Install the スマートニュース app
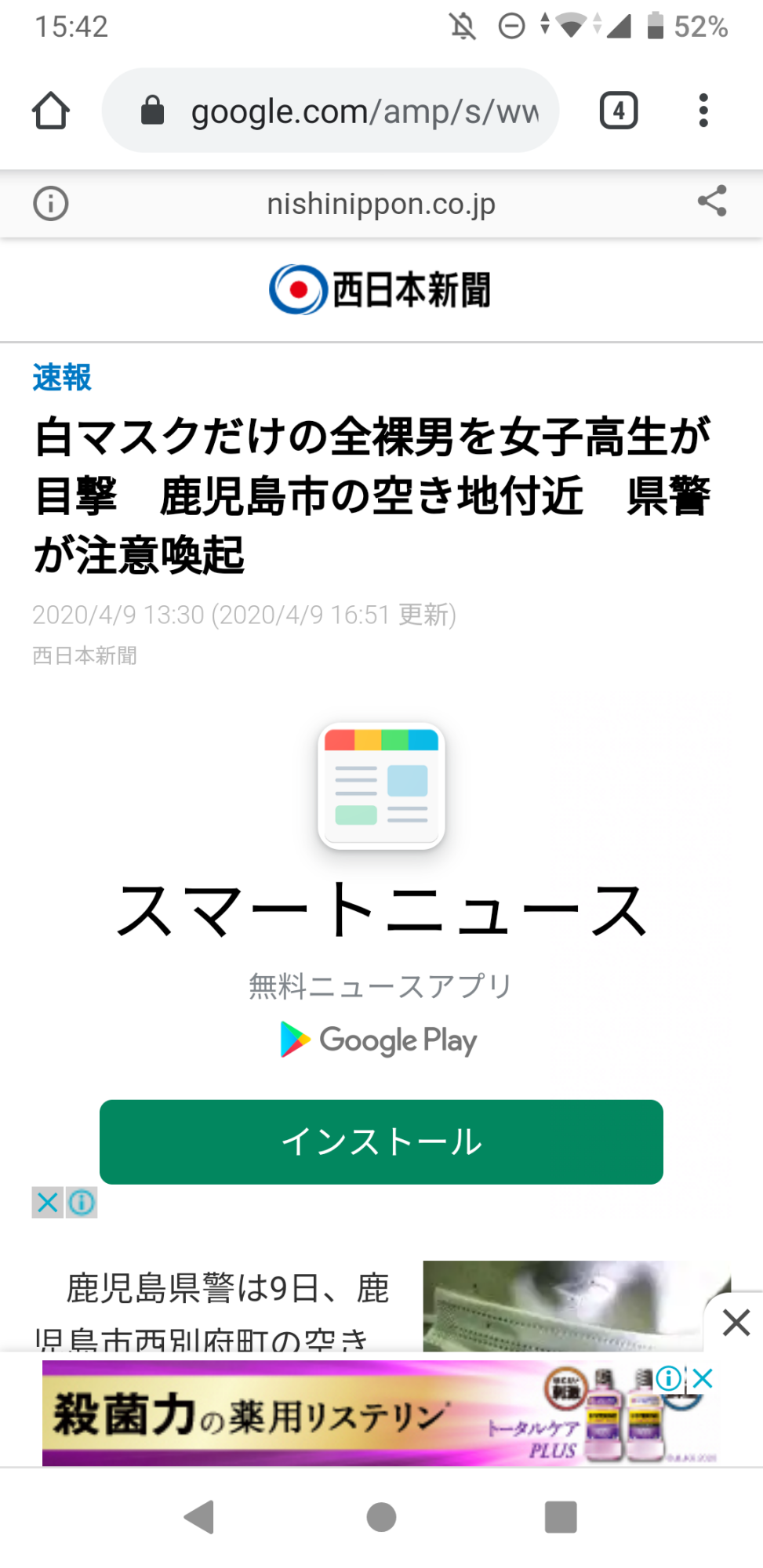Screen dimensions: 763x1568 point(381,1142)
